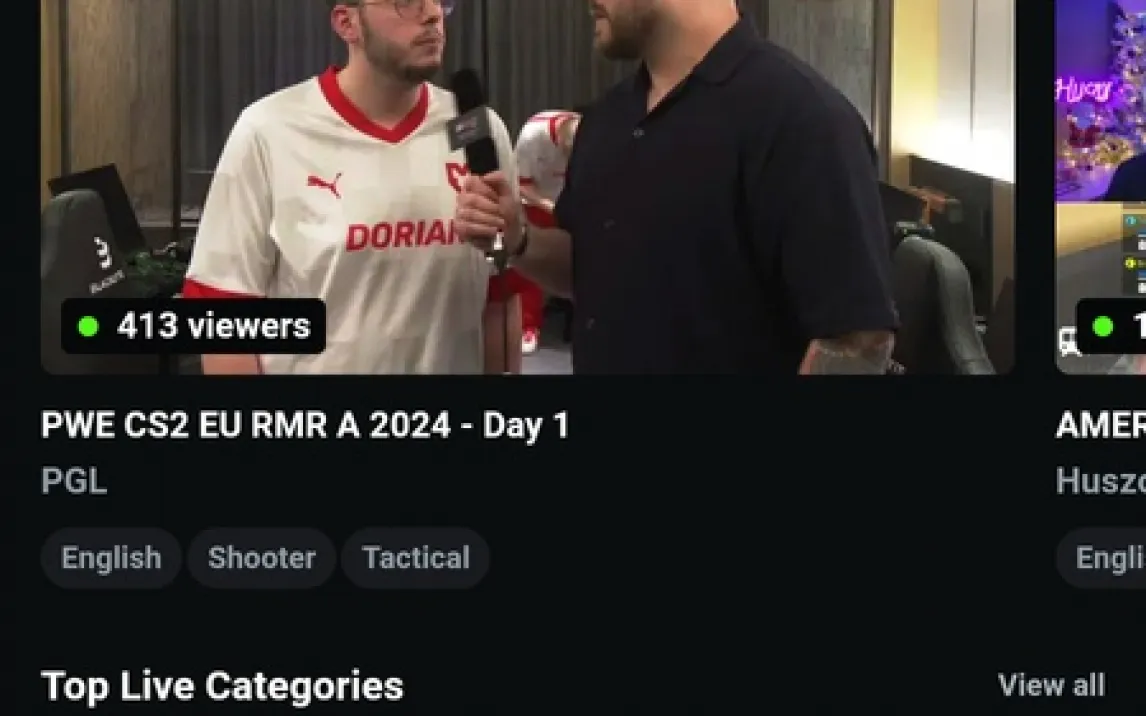This screenshot has width=1146, height=716.
Task: Select the Shooter tag chip
Action: 261,558
